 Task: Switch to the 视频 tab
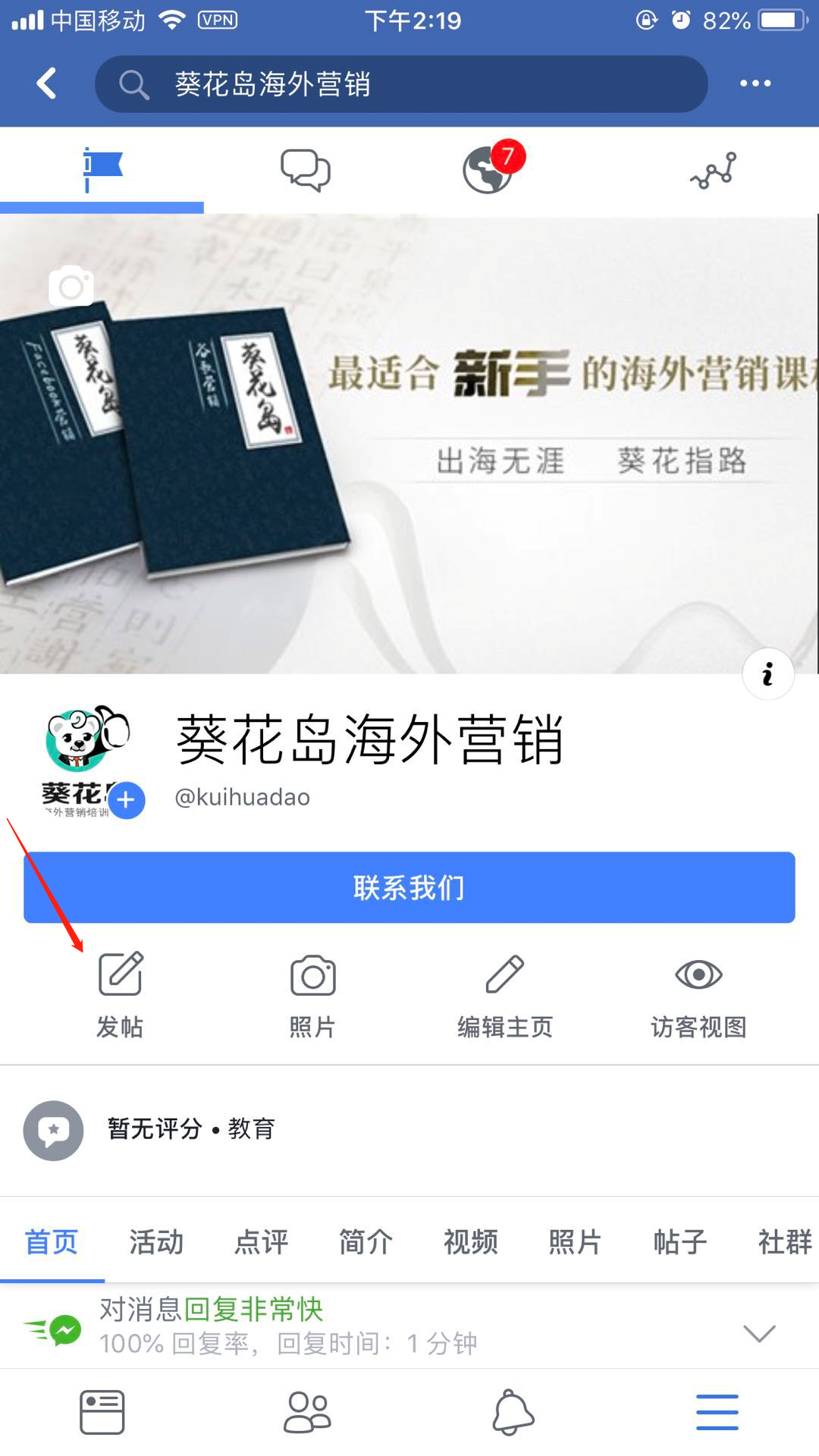pyautogui.click(x=470, y=1242)
